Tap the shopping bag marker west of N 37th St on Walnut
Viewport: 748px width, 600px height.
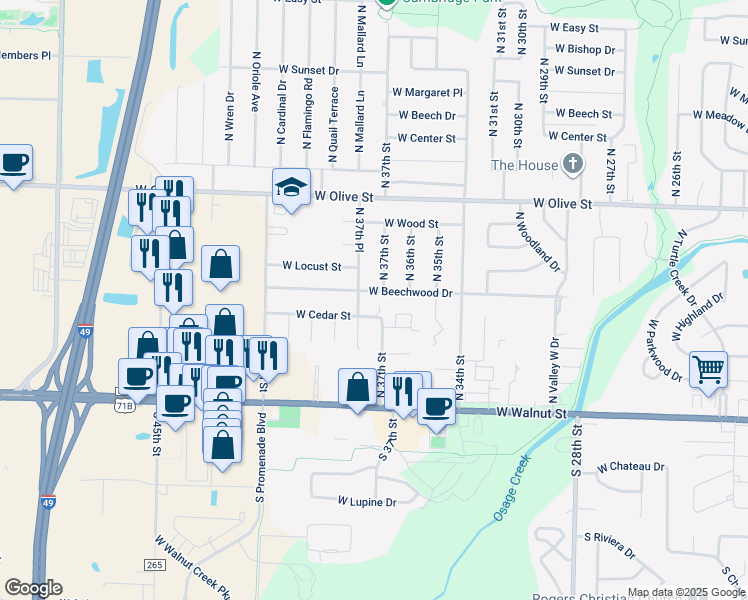[358, 388]
